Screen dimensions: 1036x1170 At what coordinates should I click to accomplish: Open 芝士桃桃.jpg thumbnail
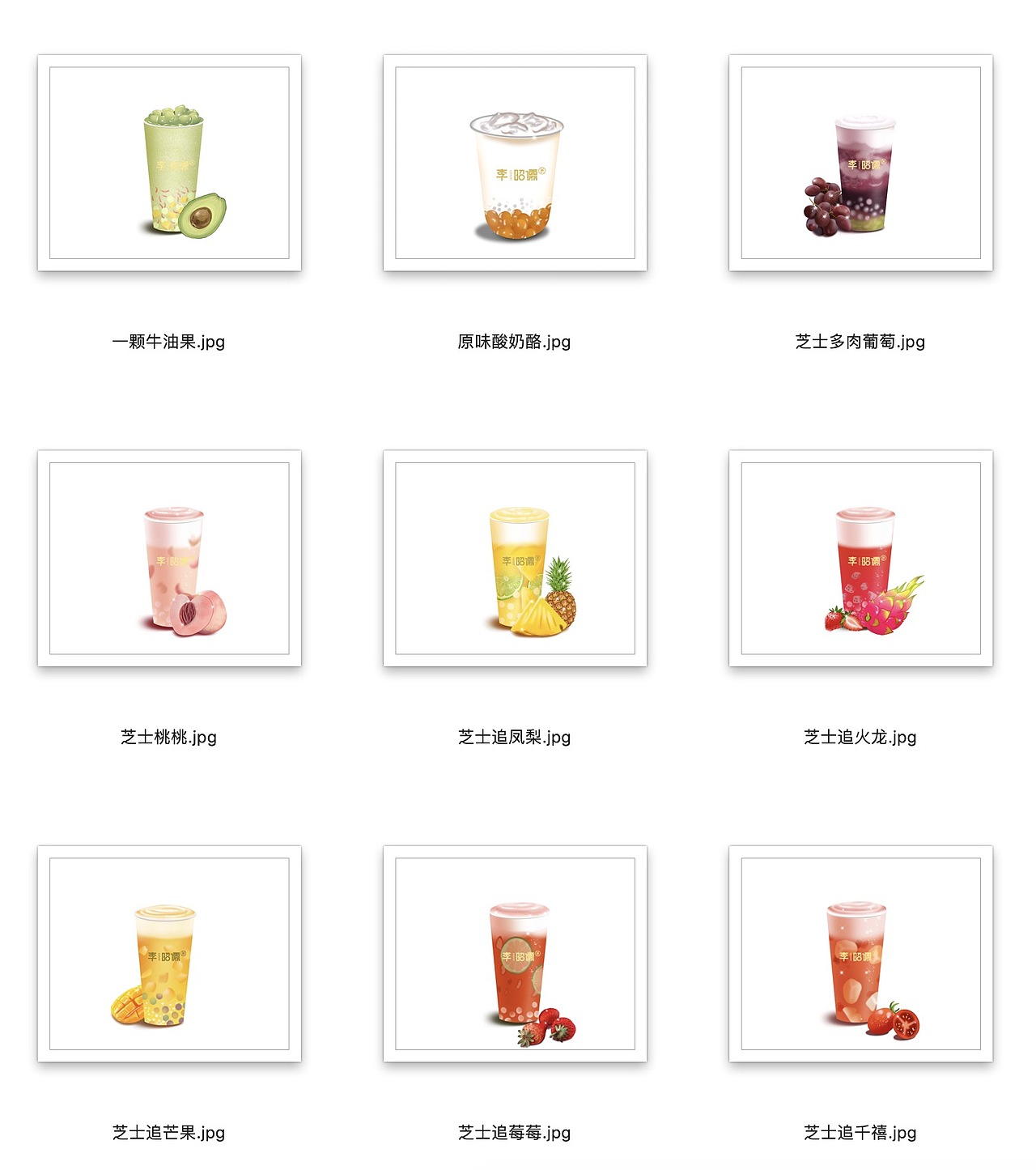click(x=169, y=559)
